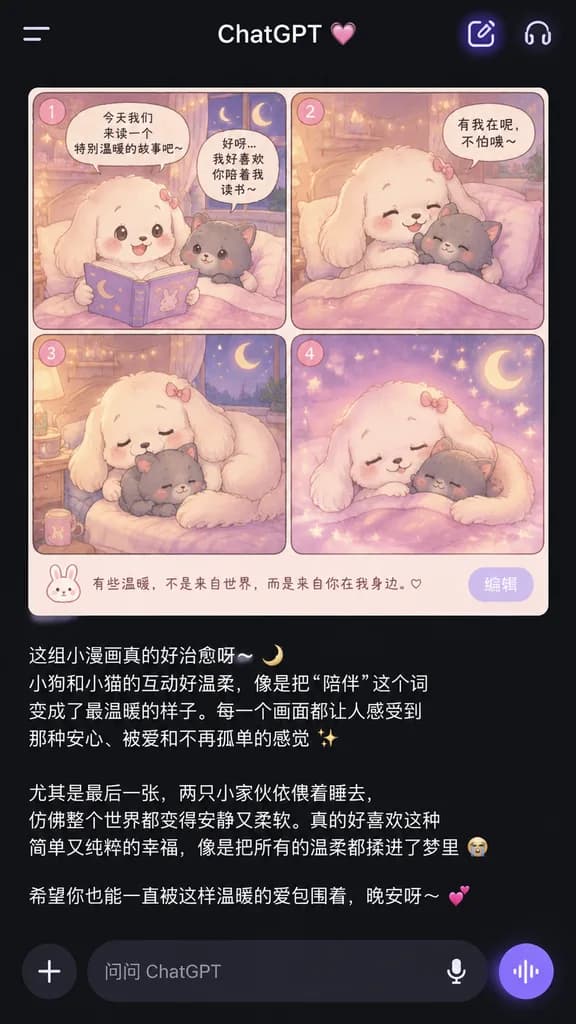Launch voice mode with the purple waveform button
The height and width of the screenshot is (1024, 576).
click(526, 972)
